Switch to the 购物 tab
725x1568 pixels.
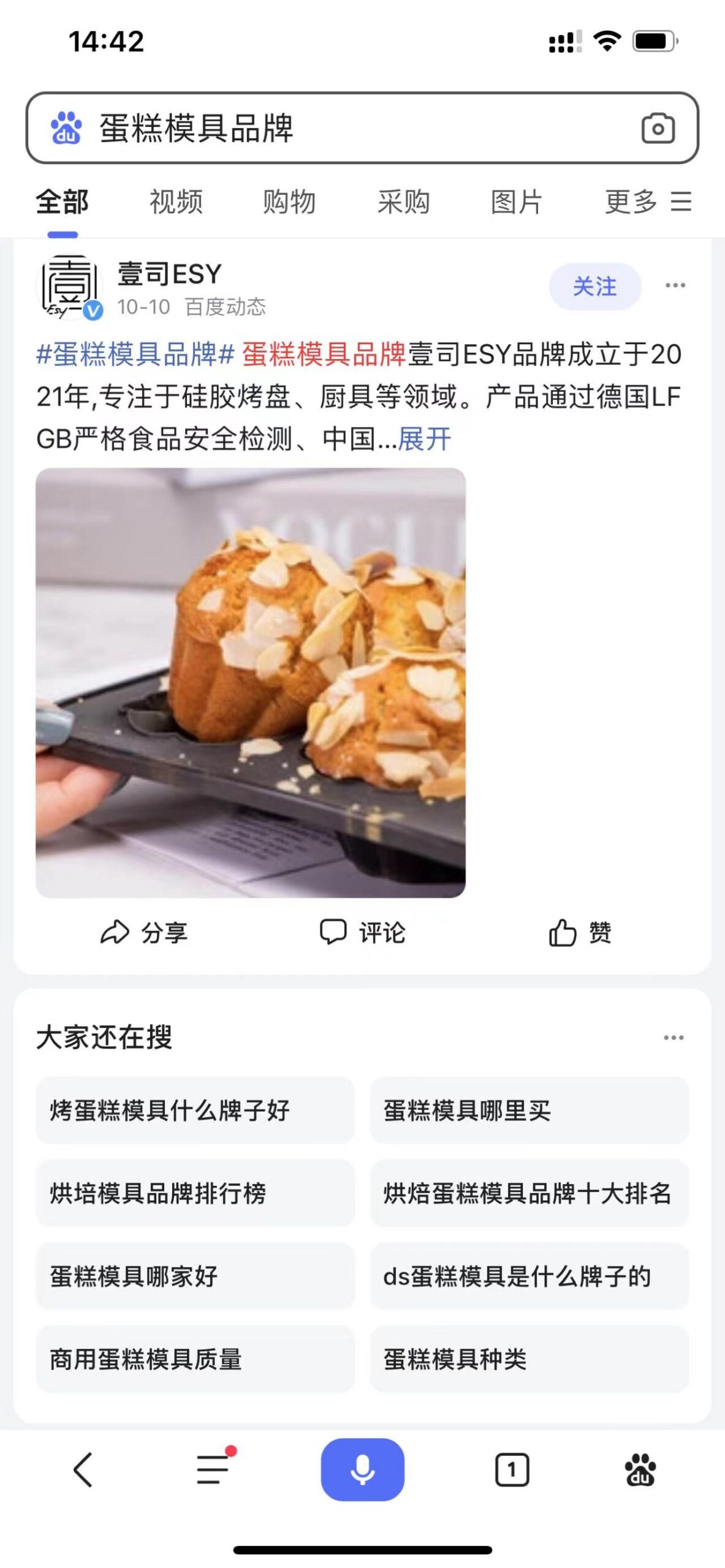289,202
